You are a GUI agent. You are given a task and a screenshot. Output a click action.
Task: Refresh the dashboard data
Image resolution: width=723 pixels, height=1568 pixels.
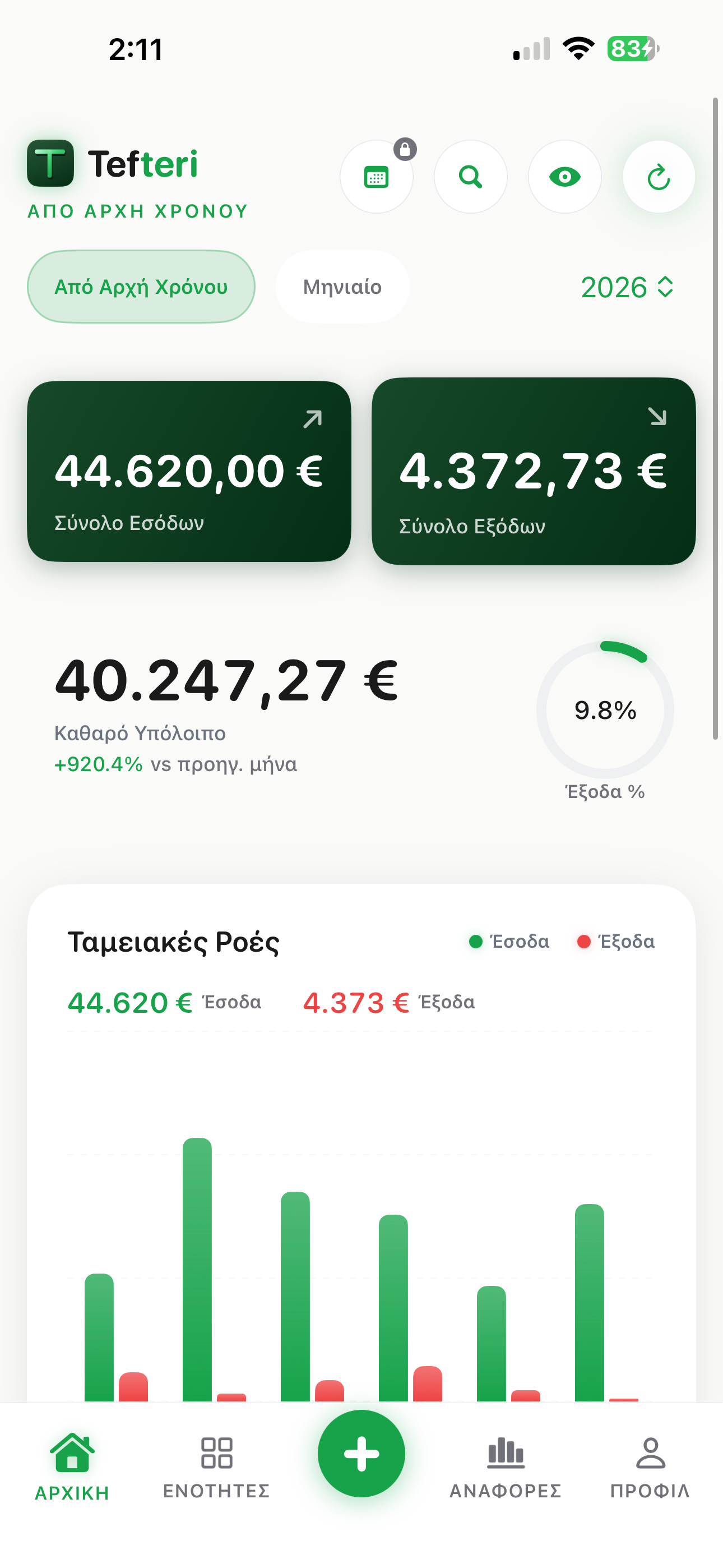[659, 177]
